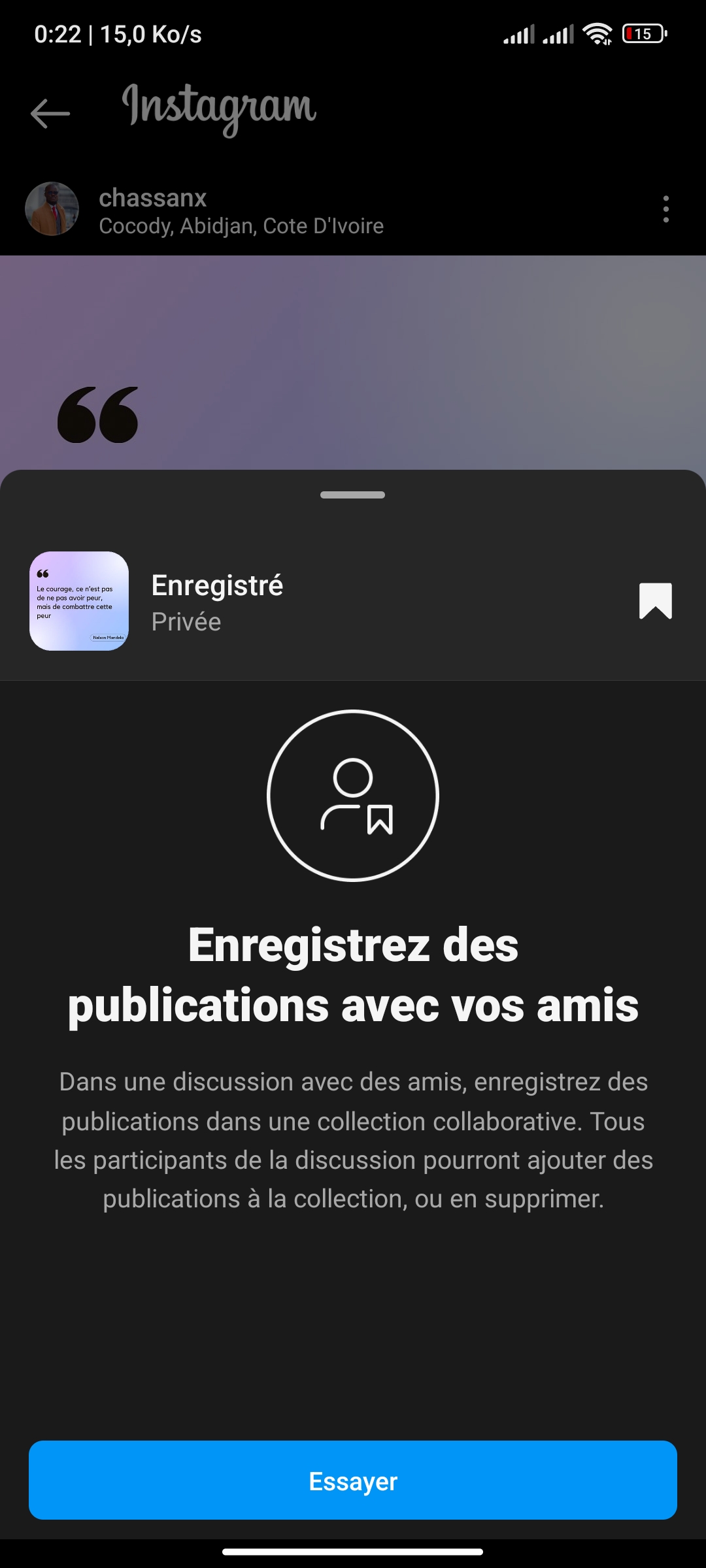Open chassanx's profile picture
The width and height of the screenshot is (706, 1568).
(52, 209)
